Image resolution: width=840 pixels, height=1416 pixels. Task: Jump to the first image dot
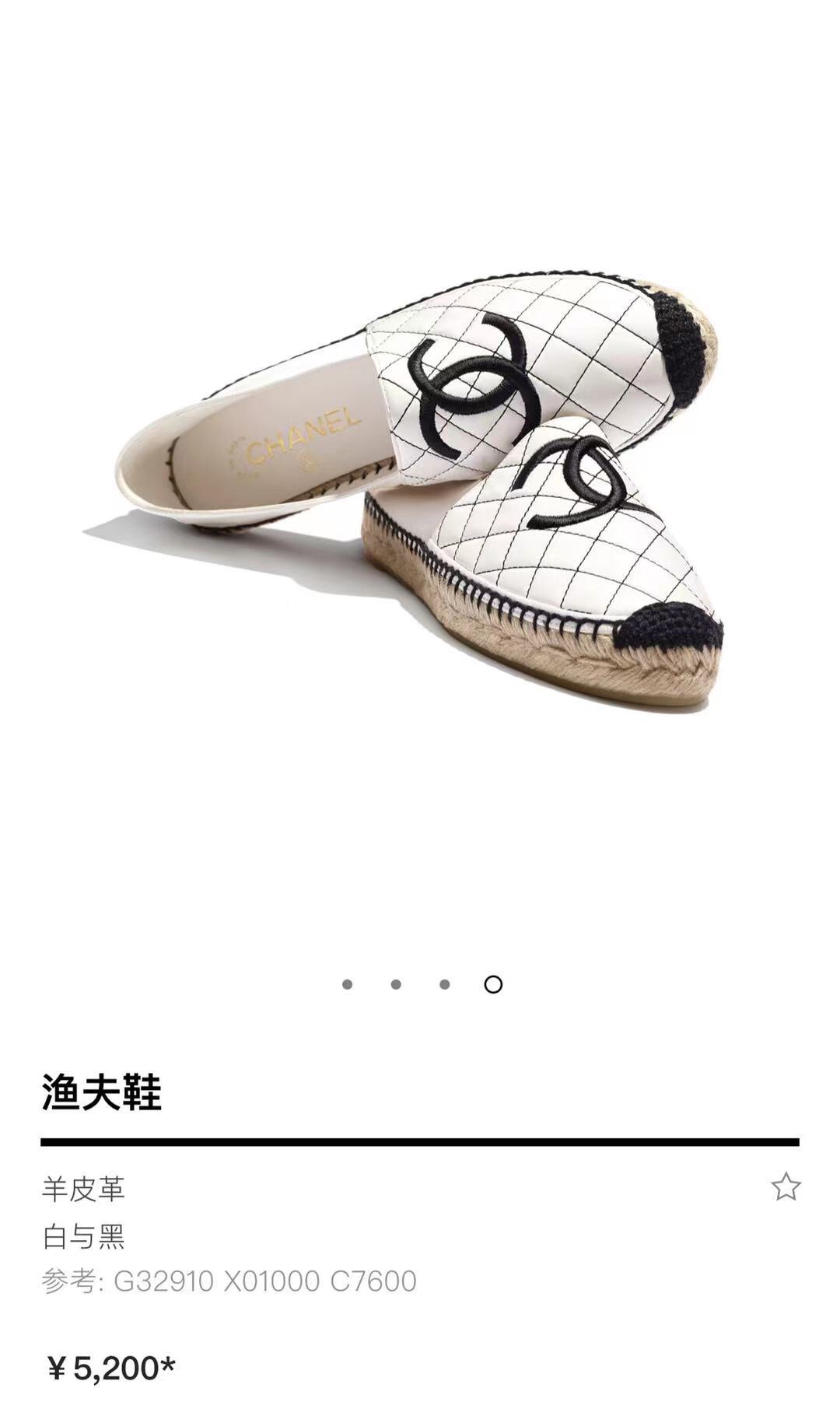pyautogui.click(x=347, y=984)
